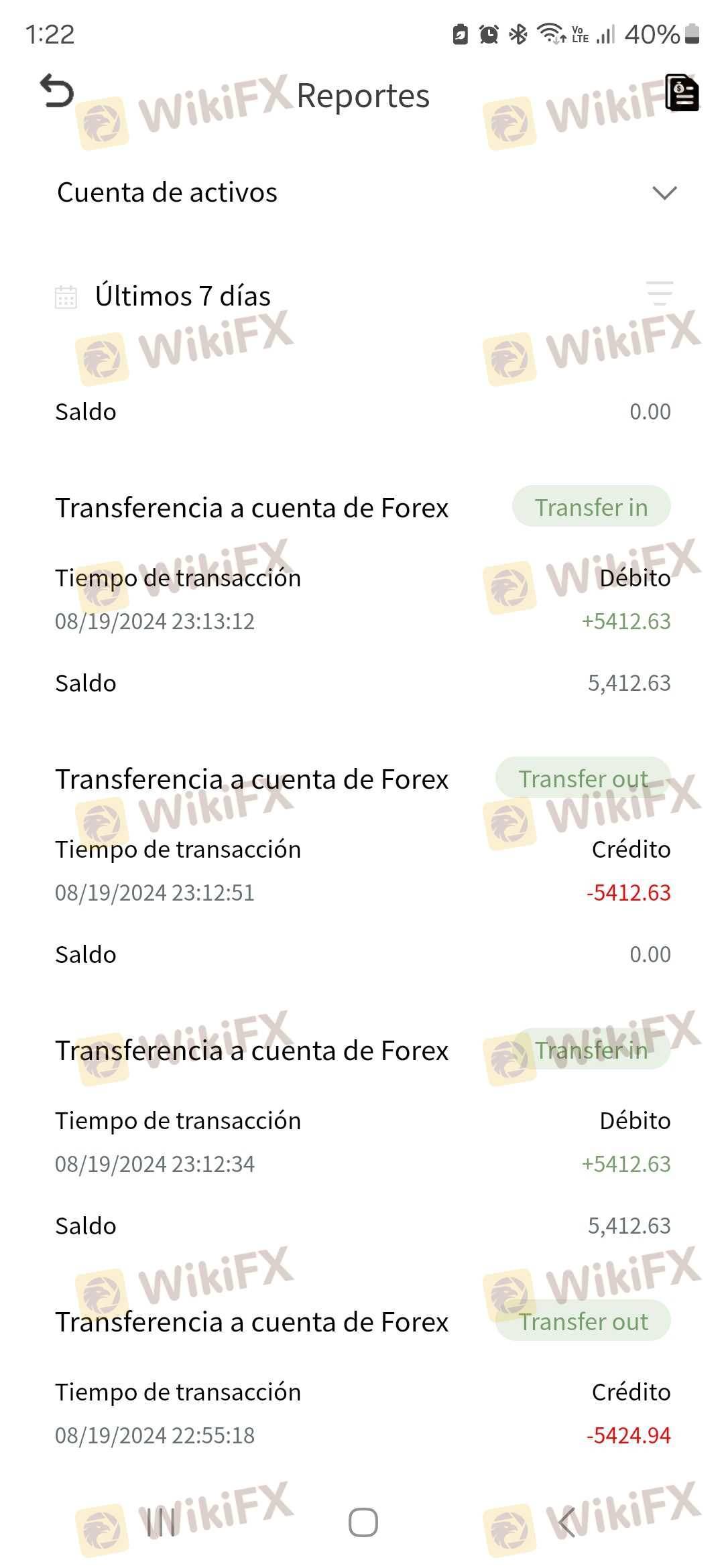
Task: Open the statement document icon
Action: [682, 92]
